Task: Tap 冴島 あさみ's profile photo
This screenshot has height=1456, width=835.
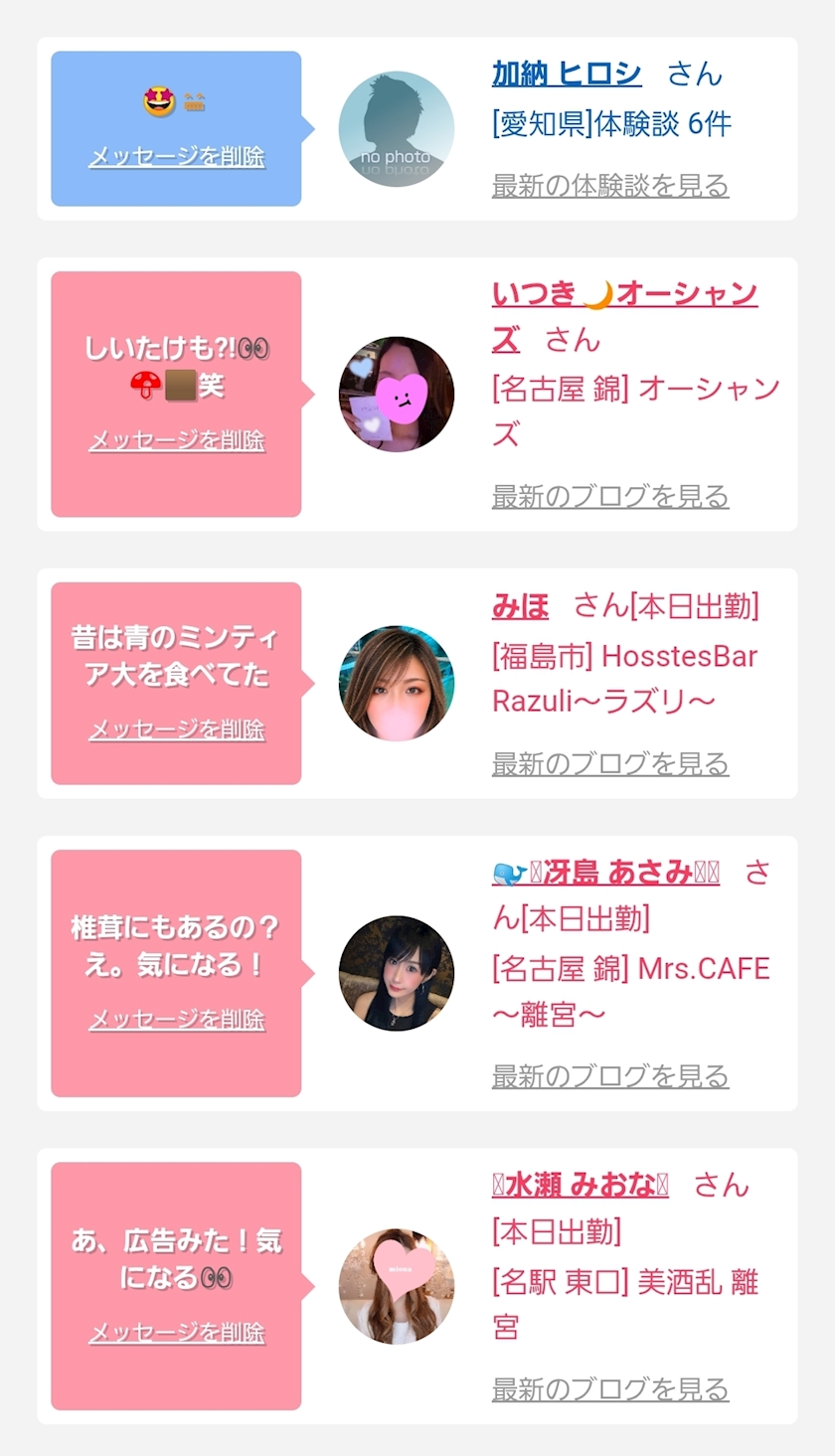Action: pyautogui.click(x=397, y=973)
